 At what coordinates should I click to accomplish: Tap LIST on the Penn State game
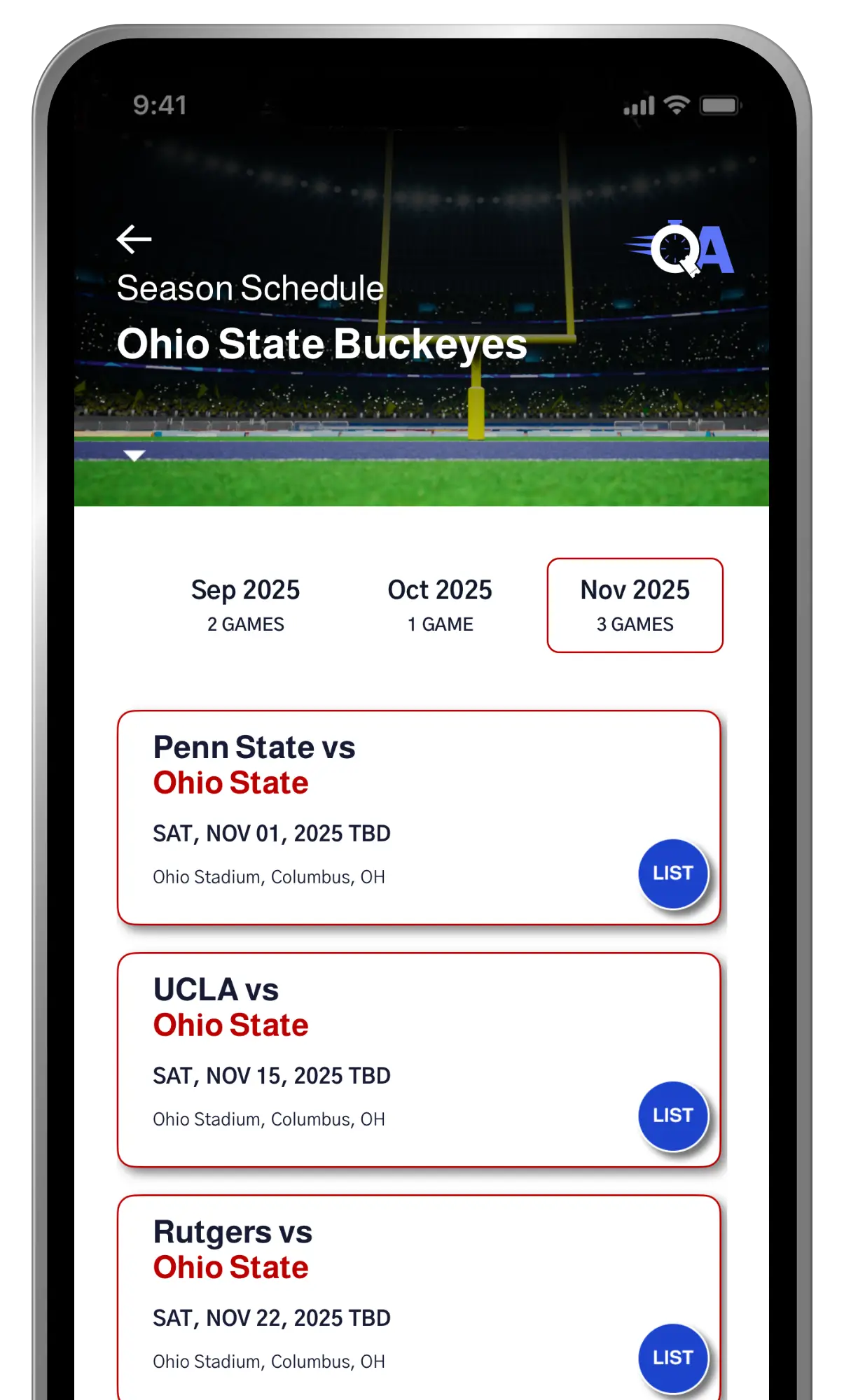673,873
